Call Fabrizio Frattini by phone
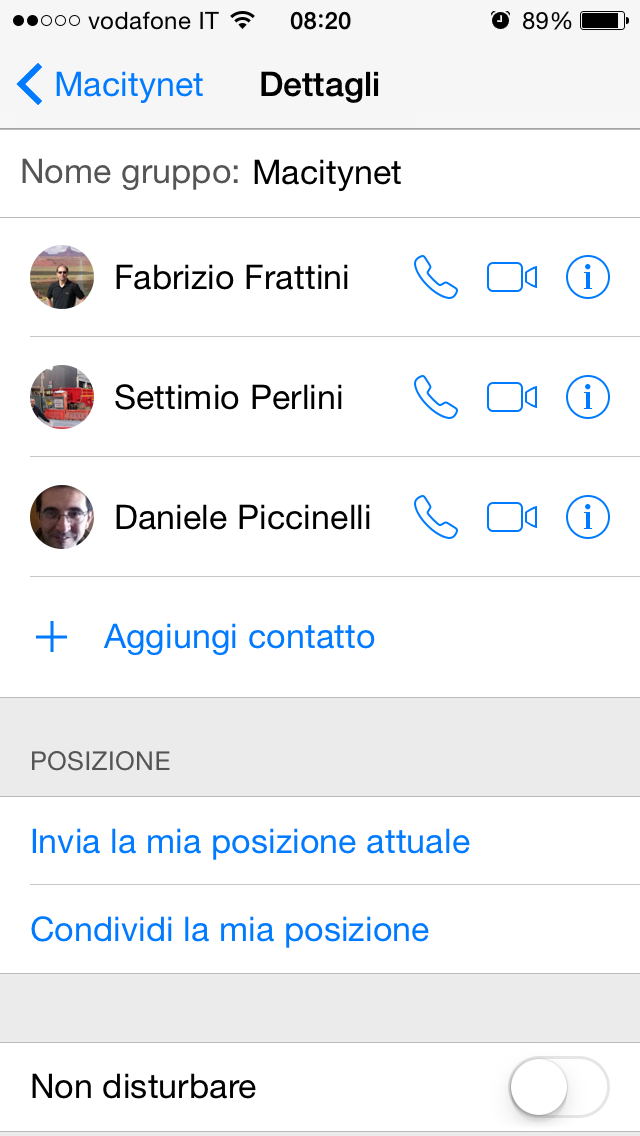Screen dimensions: 640x1136 tap(436, 277)
